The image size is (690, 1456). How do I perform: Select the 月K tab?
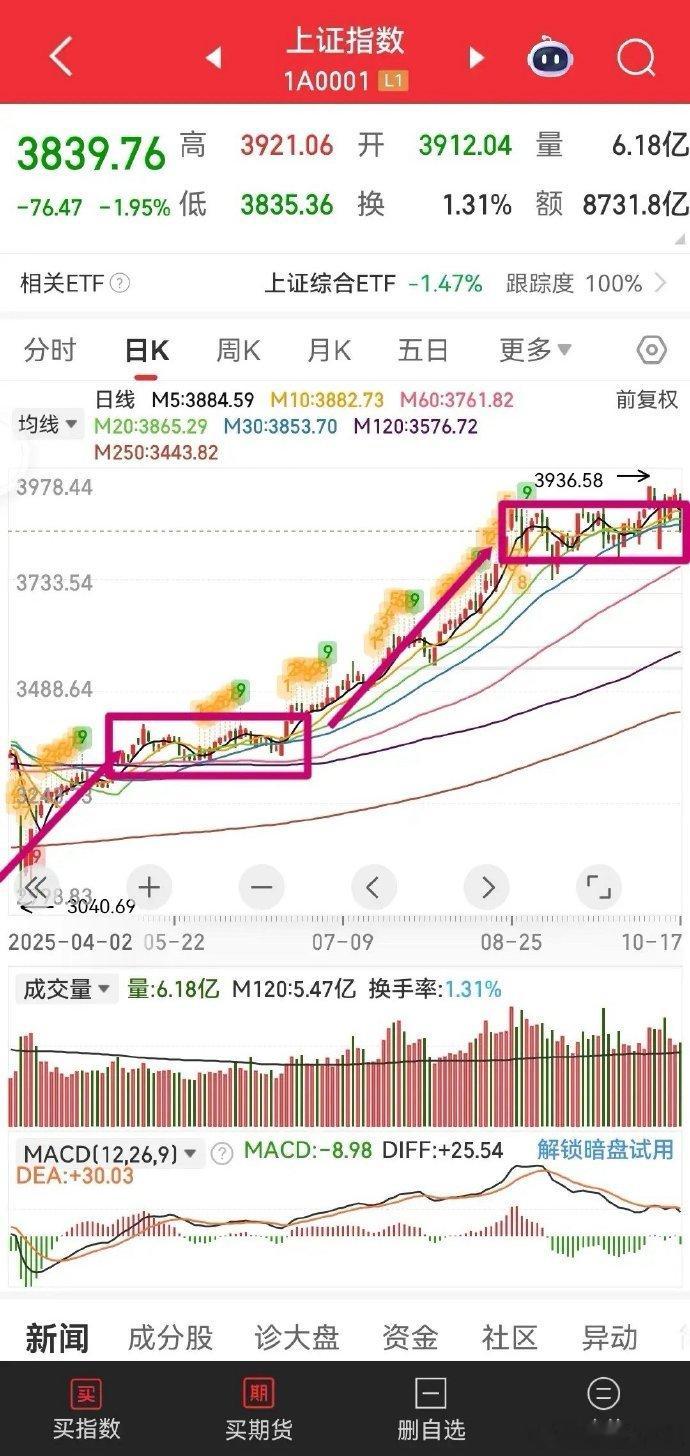(329, 351)
